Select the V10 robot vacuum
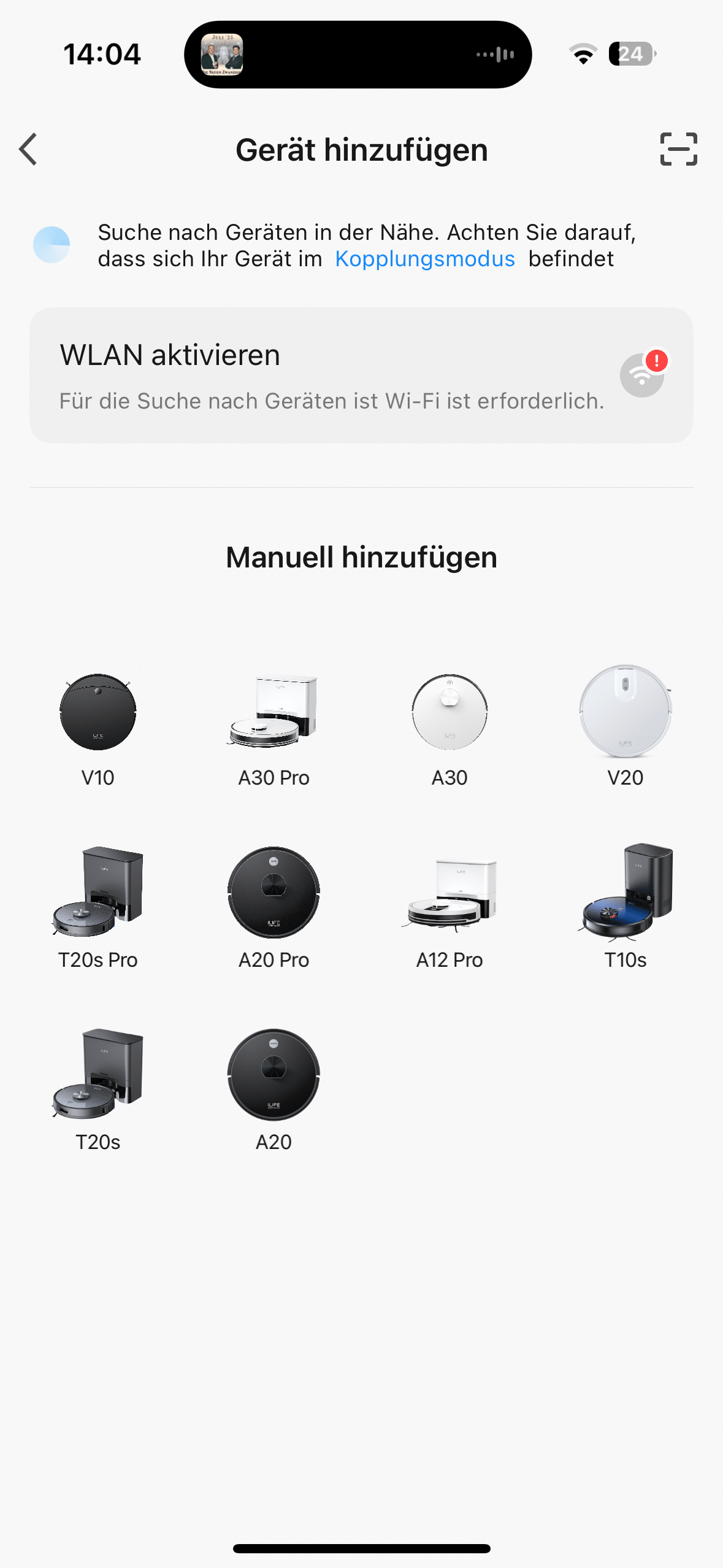 pos(98,727)
